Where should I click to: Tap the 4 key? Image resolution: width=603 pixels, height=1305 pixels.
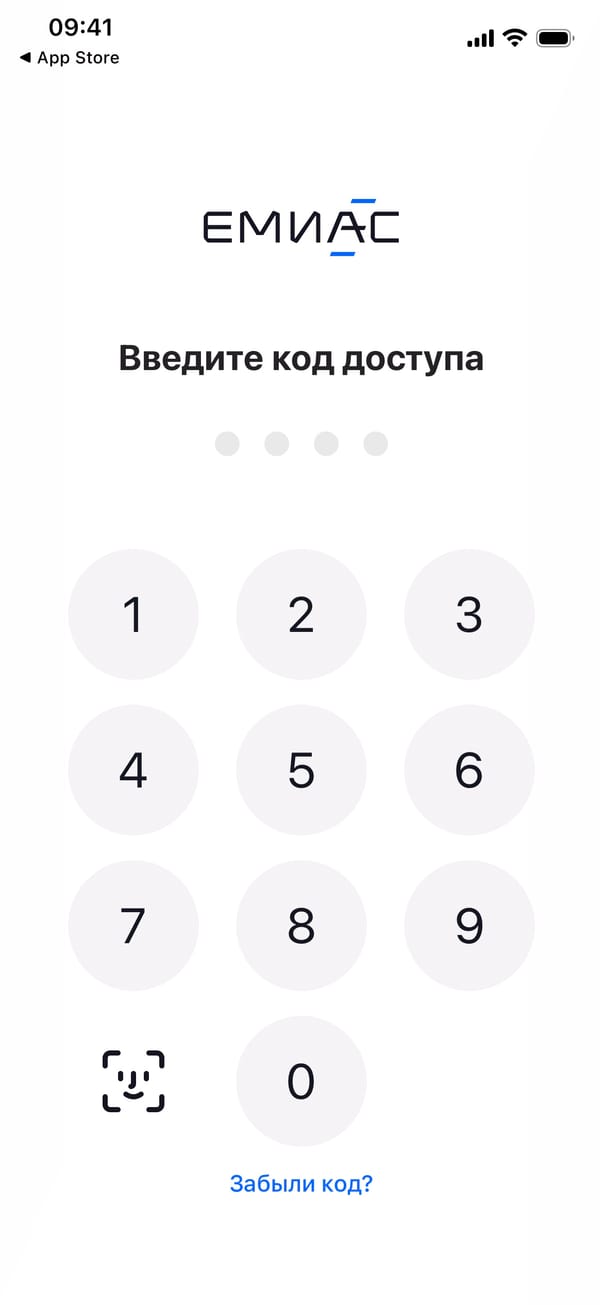(x=133, y=770)
